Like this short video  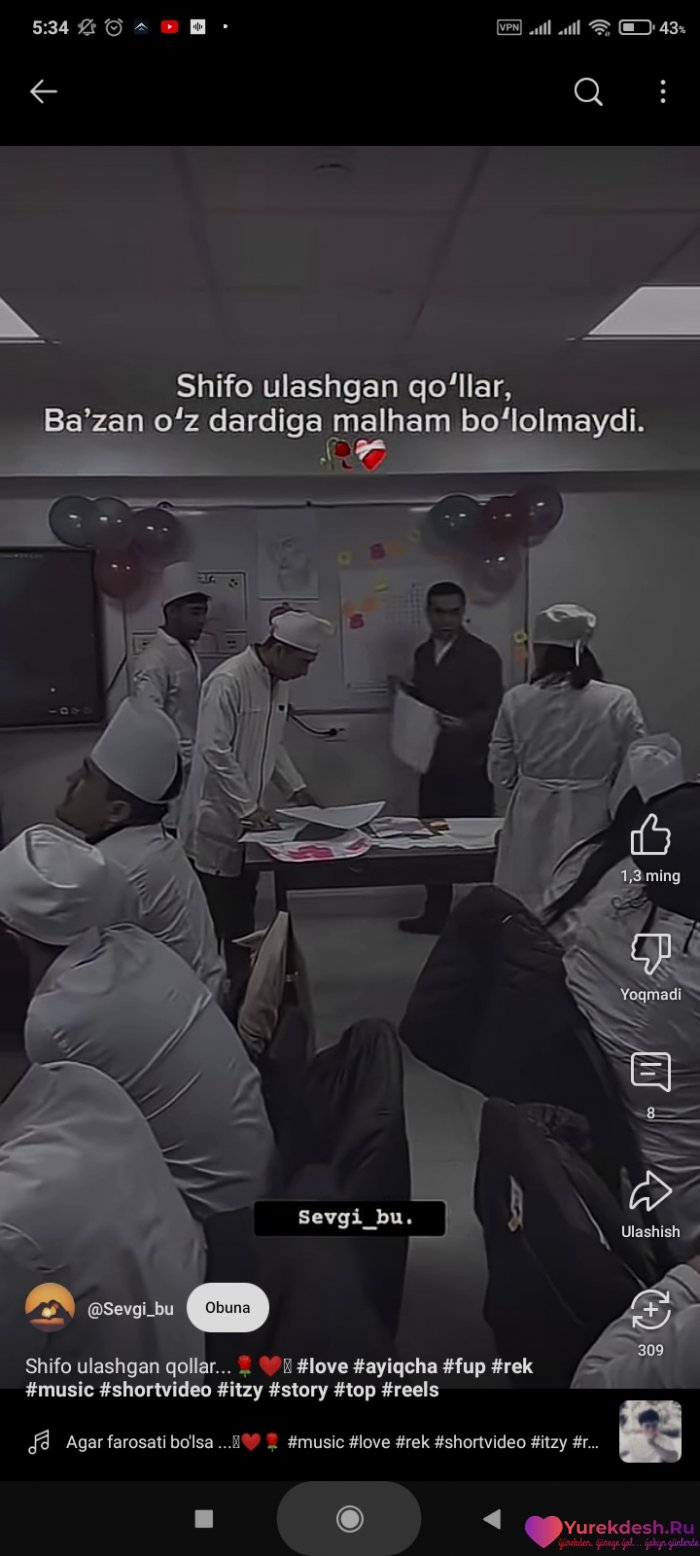point(650,835)
